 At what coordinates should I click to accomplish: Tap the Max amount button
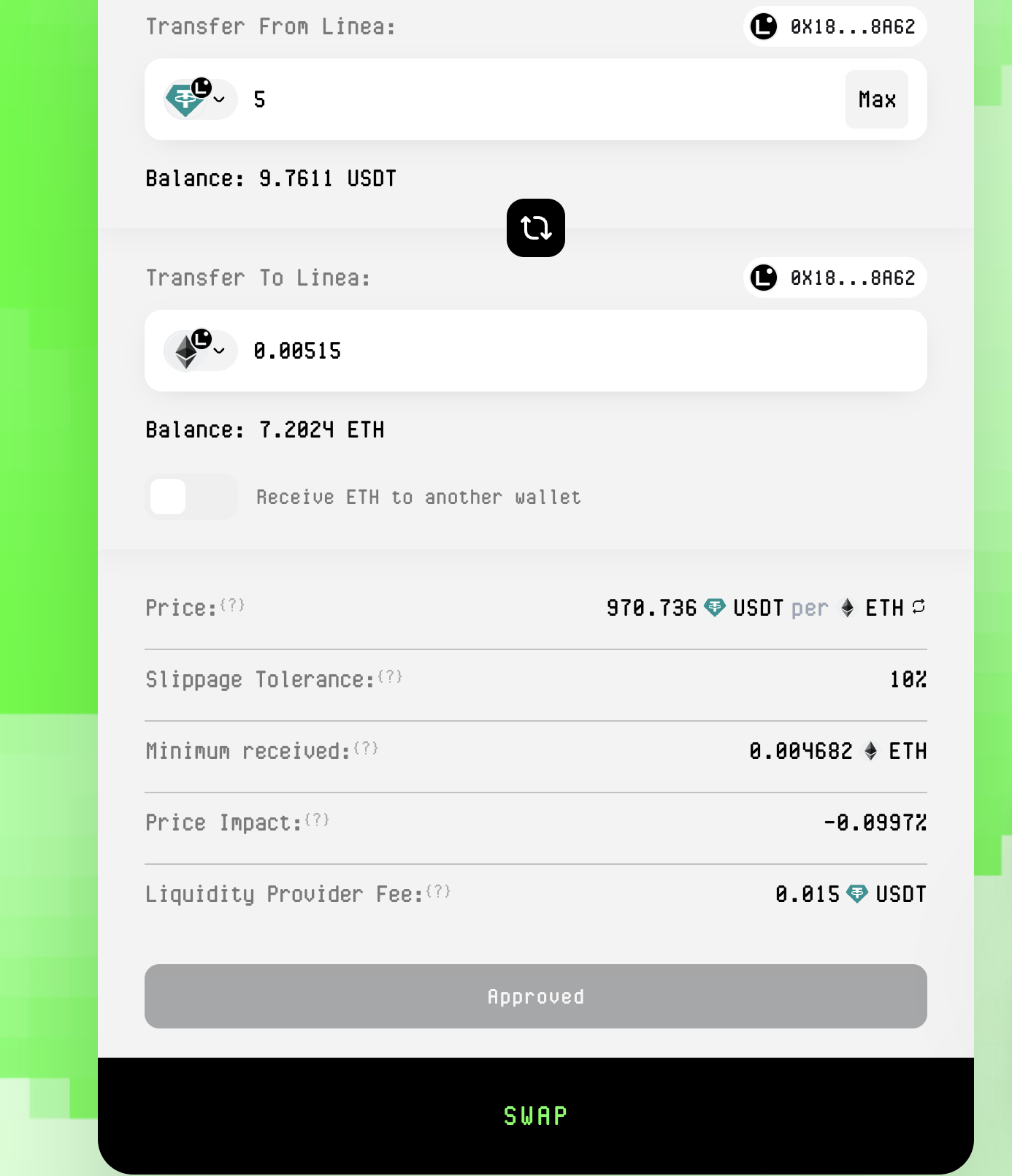(x=876, y=99)
